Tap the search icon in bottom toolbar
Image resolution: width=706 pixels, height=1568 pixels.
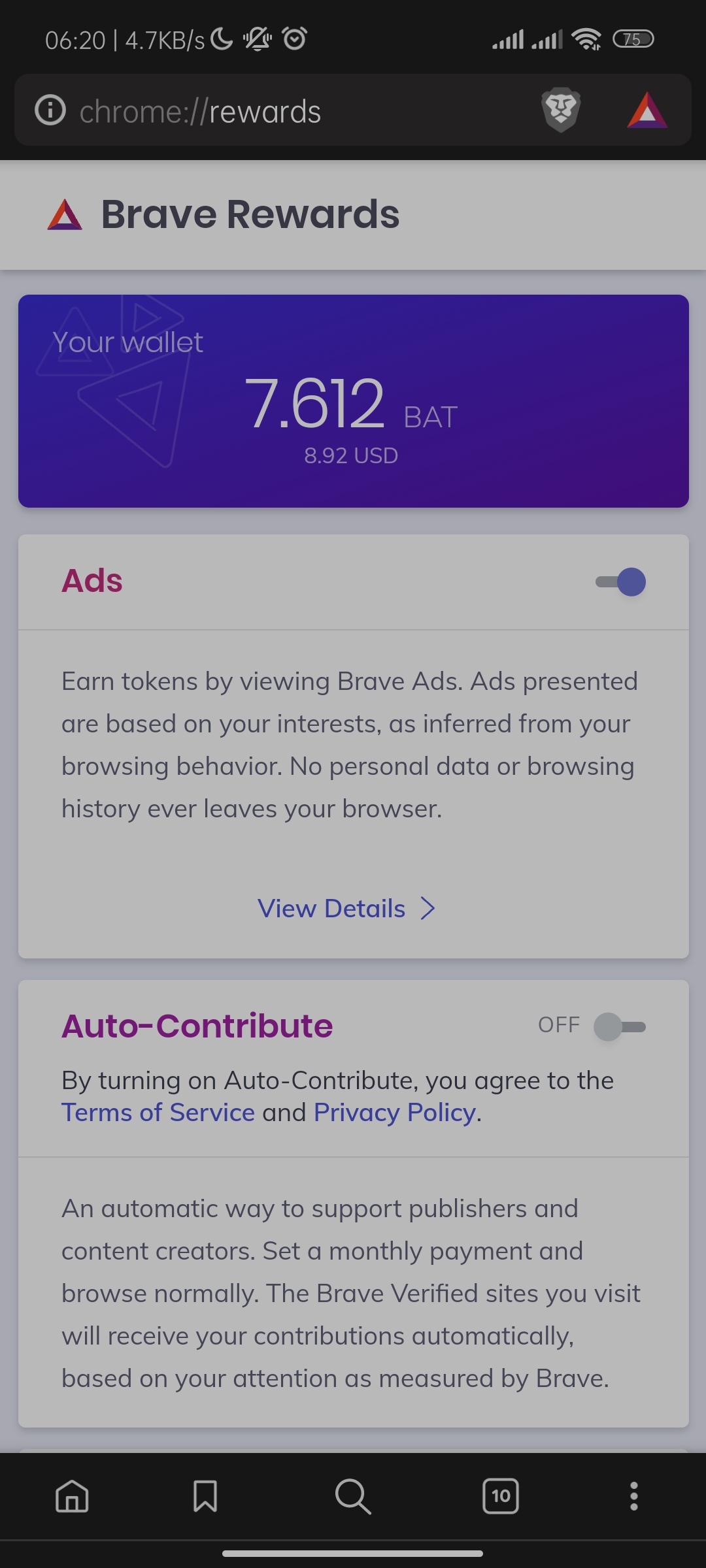pos(353,1496)
